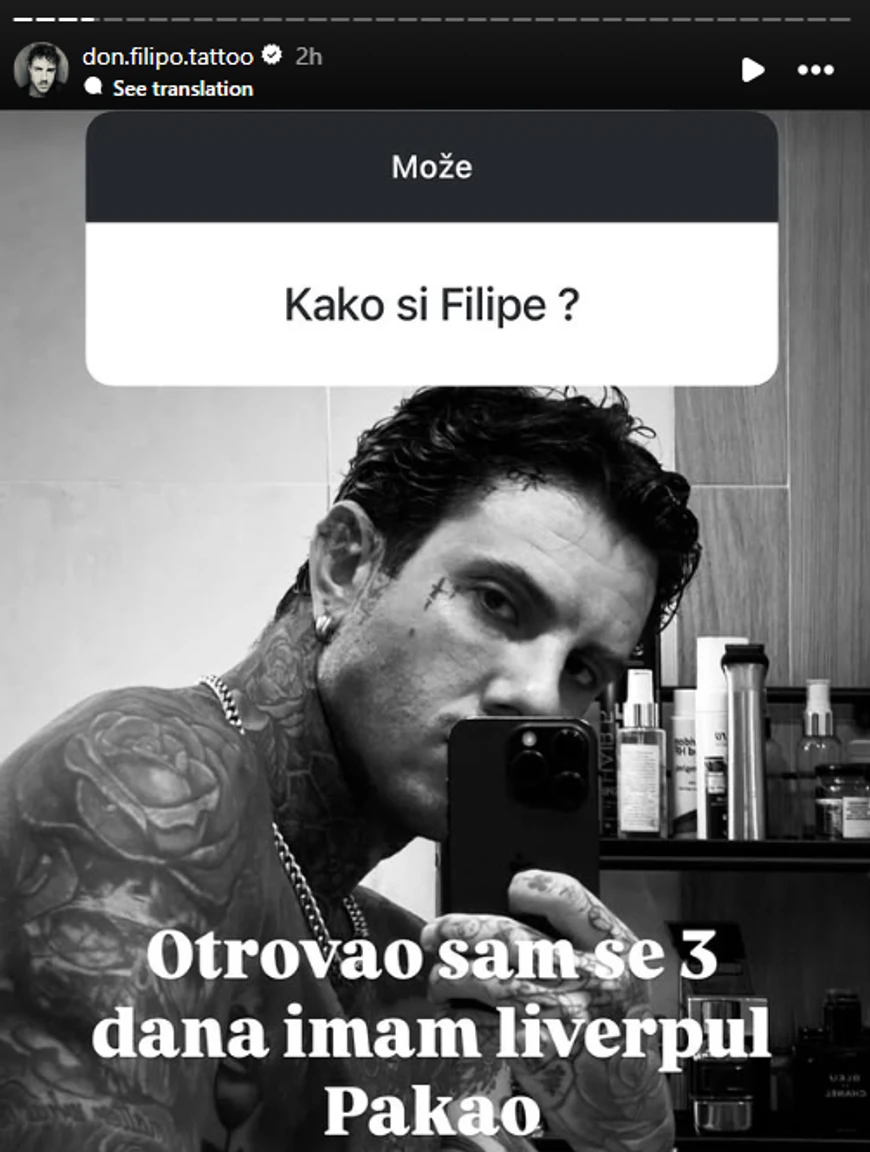Tap See translation

(x=181, y=88)
